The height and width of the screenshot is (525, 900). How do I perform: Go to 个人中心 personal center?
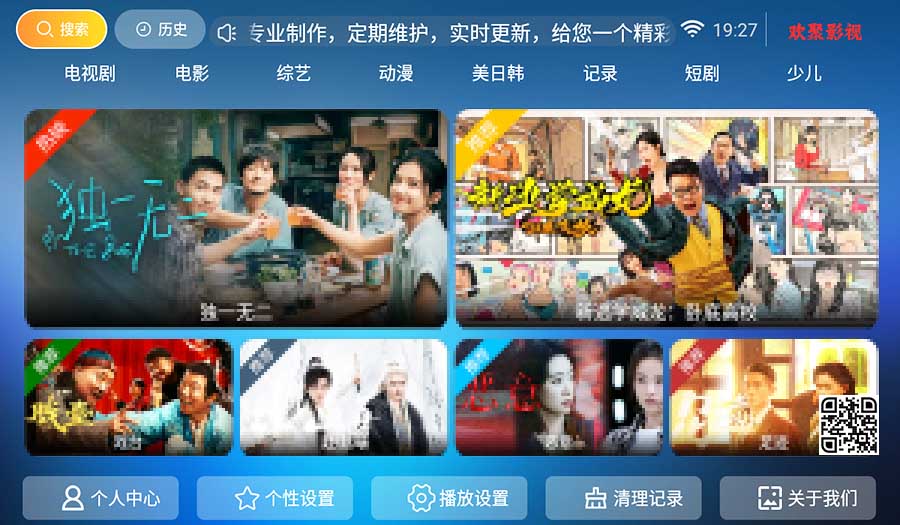click(x=101, y=498)
